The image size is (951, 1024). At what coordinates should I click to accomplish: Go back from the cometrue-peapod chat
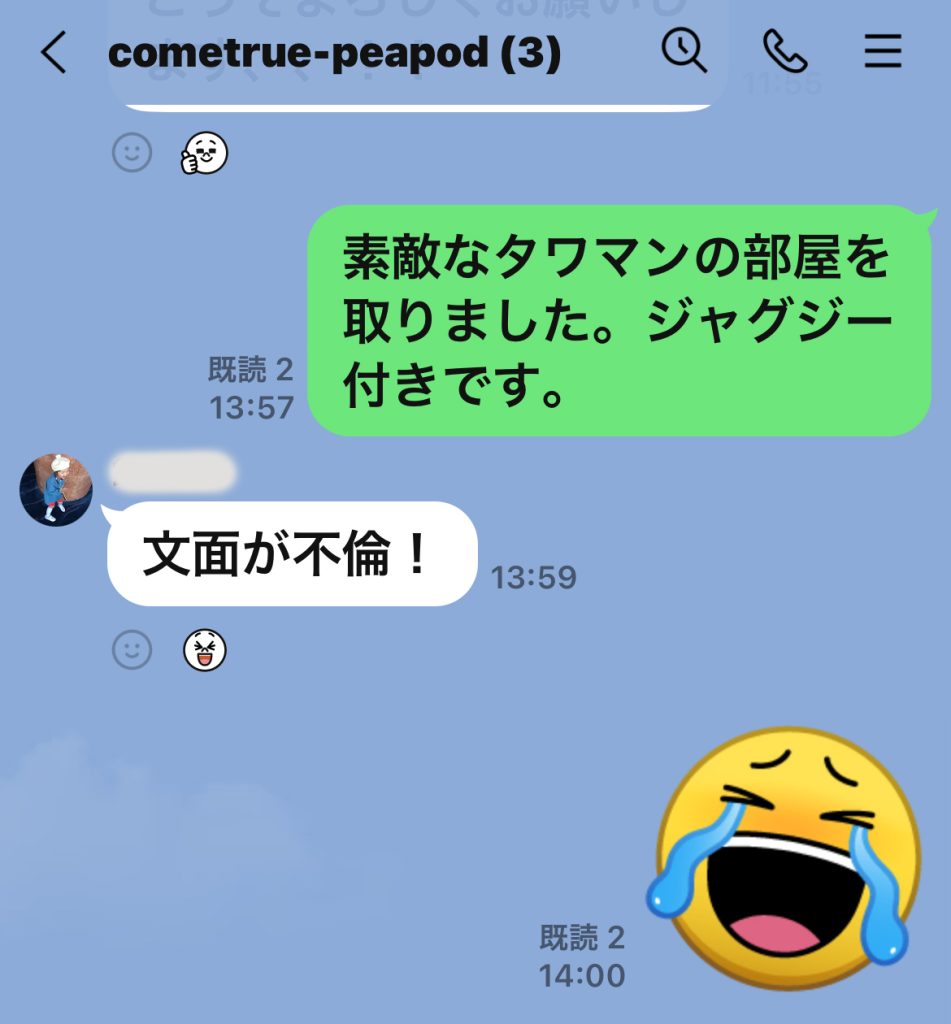coord(53,53)
